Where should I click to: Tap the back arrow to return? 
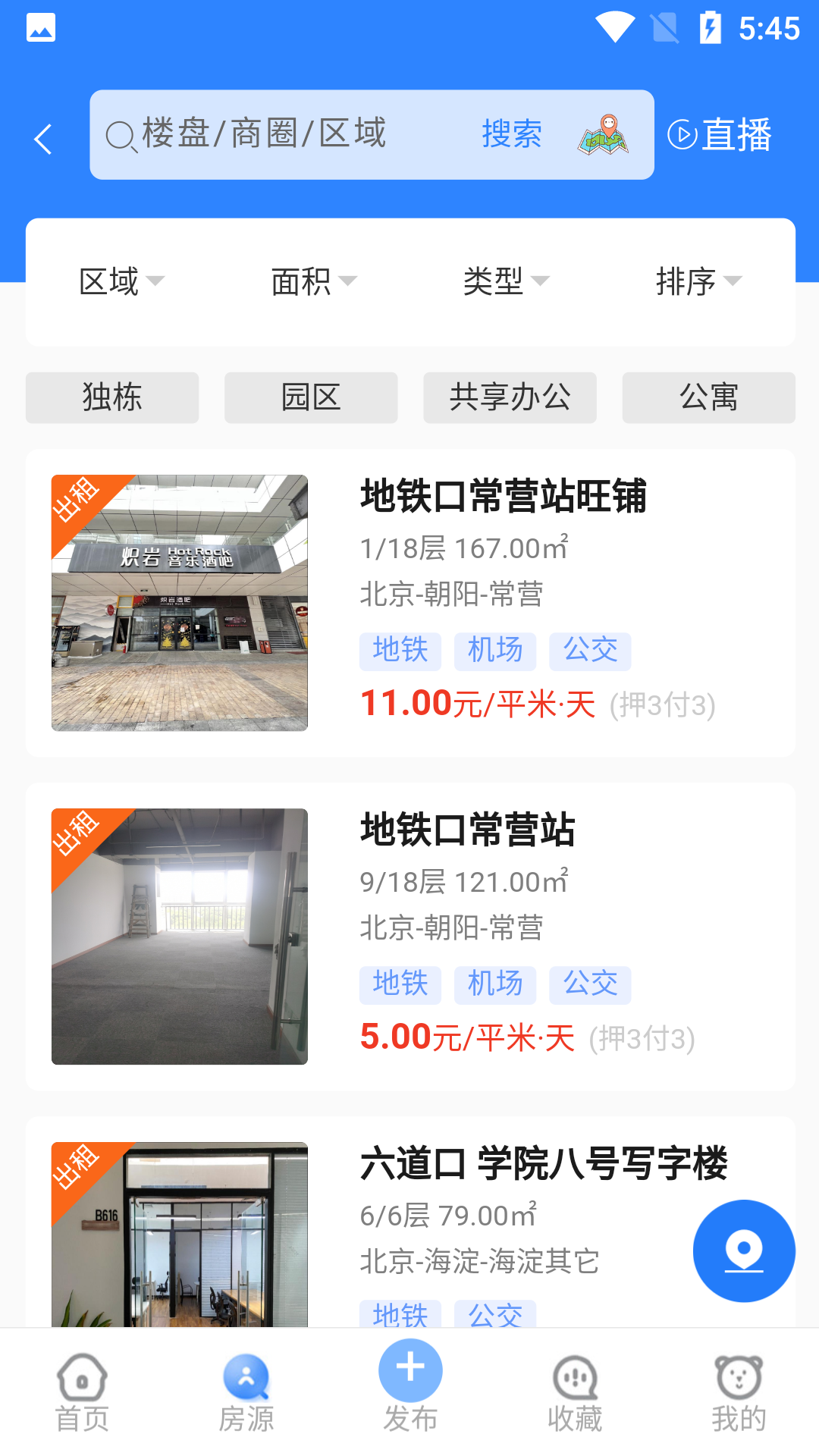click(x=42, y=138)
